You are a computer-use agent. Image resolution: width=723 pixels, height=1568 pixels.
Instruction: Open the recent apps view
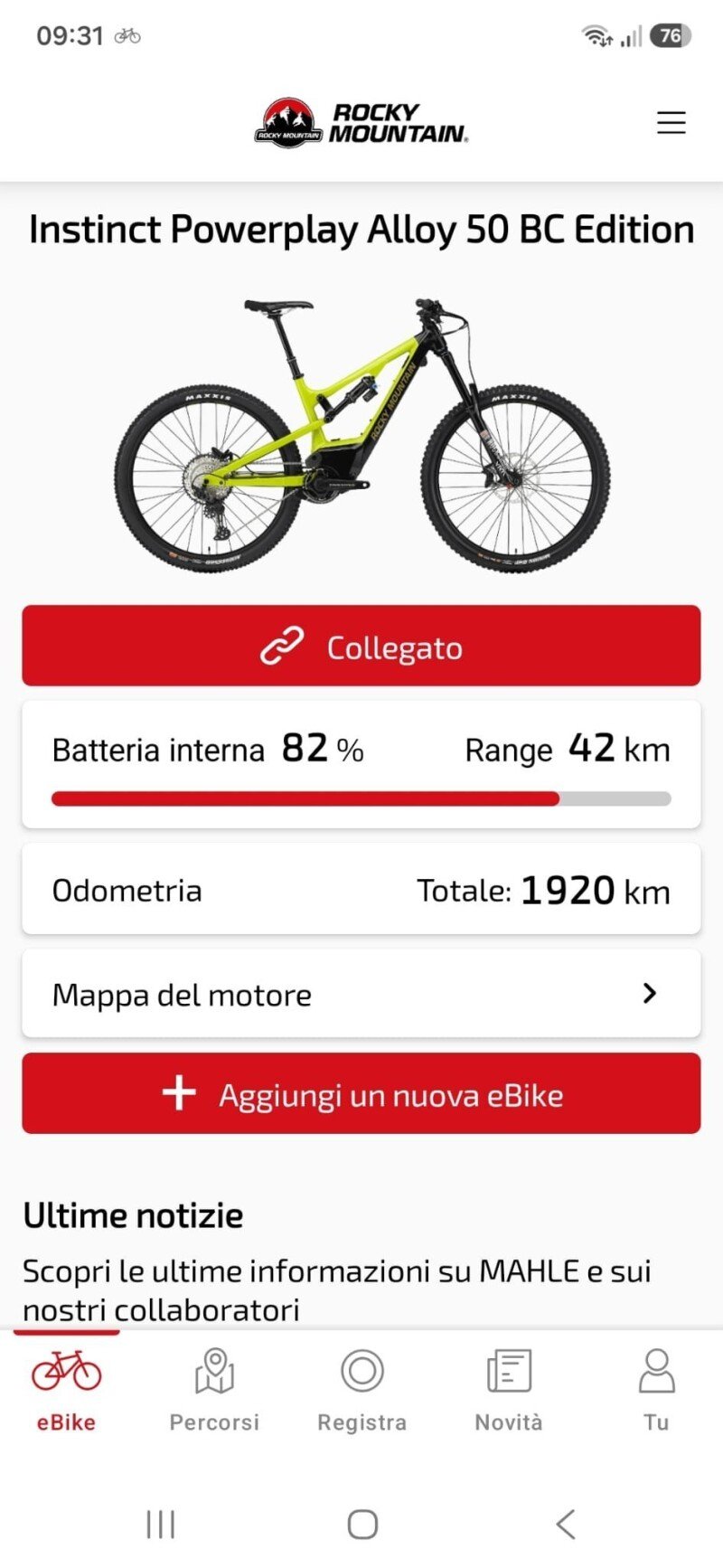tap(161, 1524)
